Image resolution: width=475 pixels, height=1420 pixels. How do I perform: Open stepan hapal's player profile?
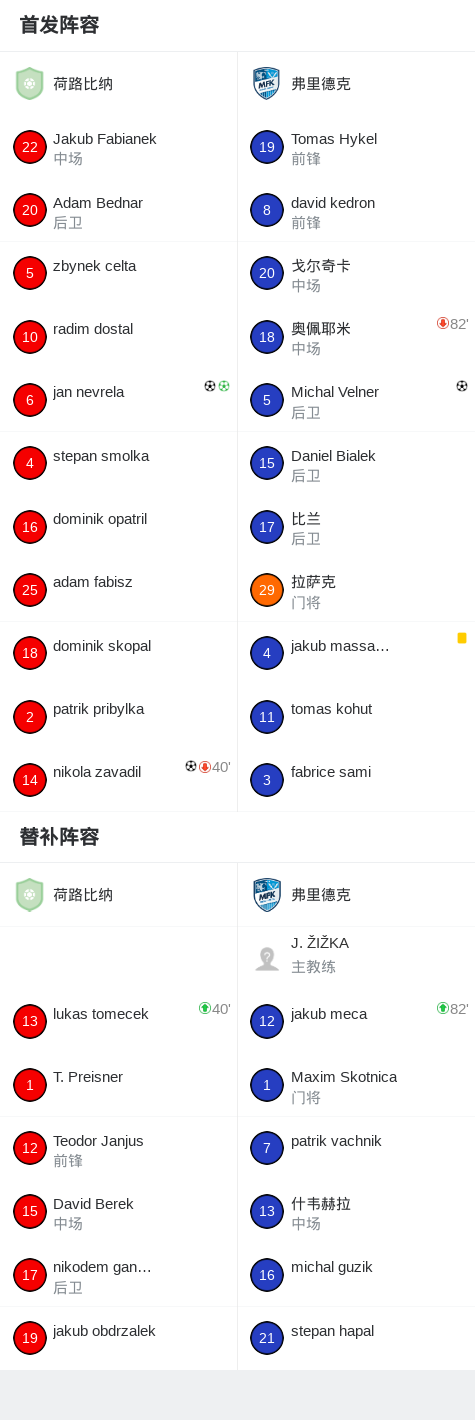point(356,1338)
